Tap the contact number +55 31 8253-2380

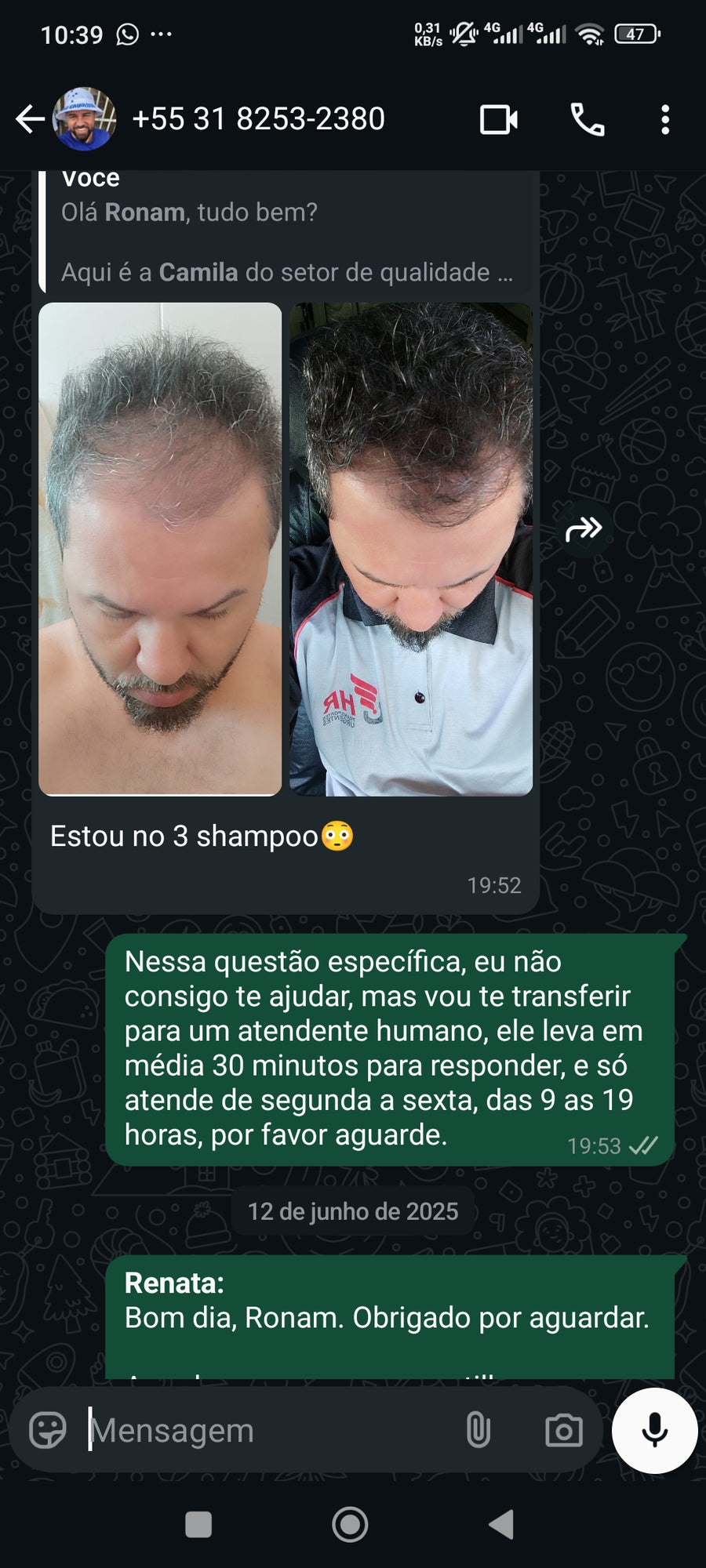click(x=259, y=119)
